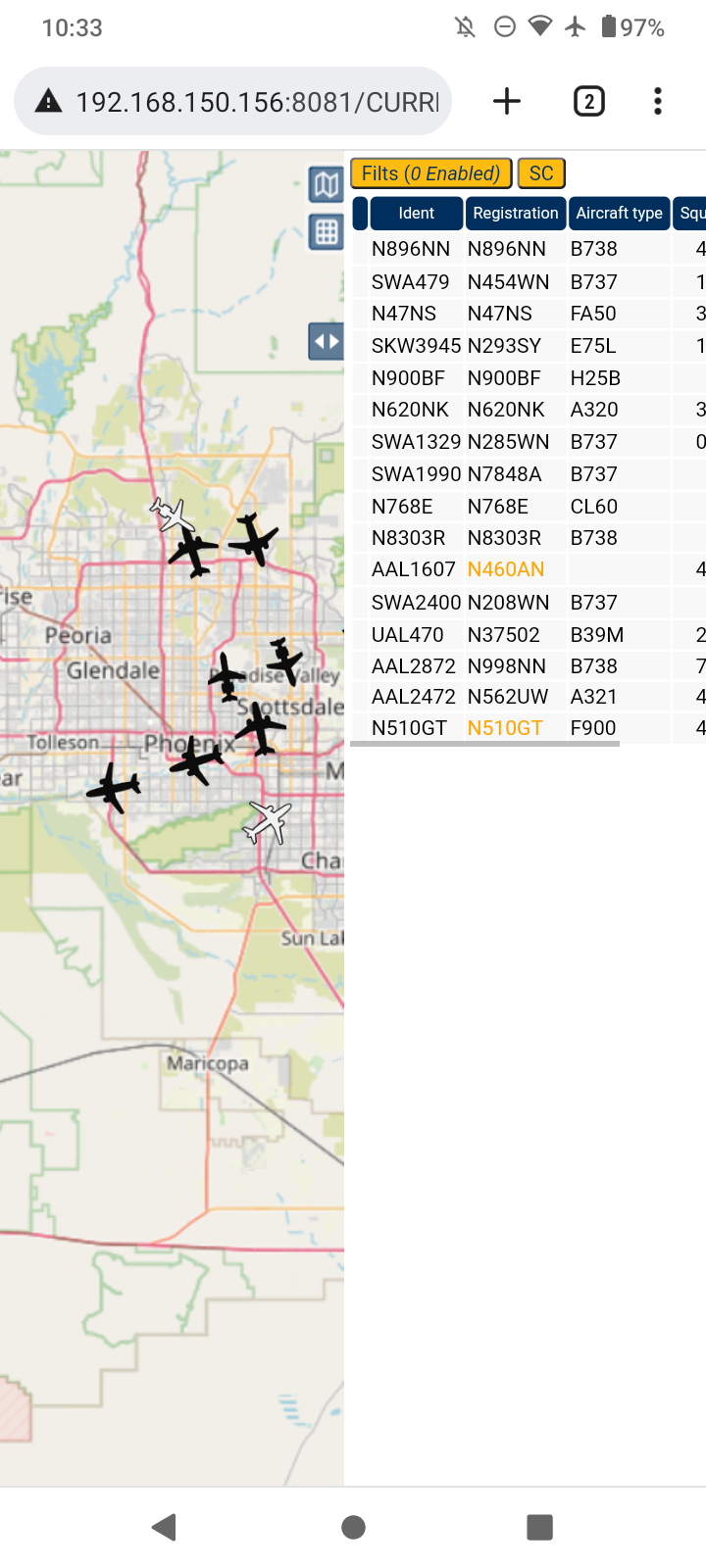Screen dimensions: 706x1568
Task: Select the UAL470 flight row
Action: tap(529, 635)
